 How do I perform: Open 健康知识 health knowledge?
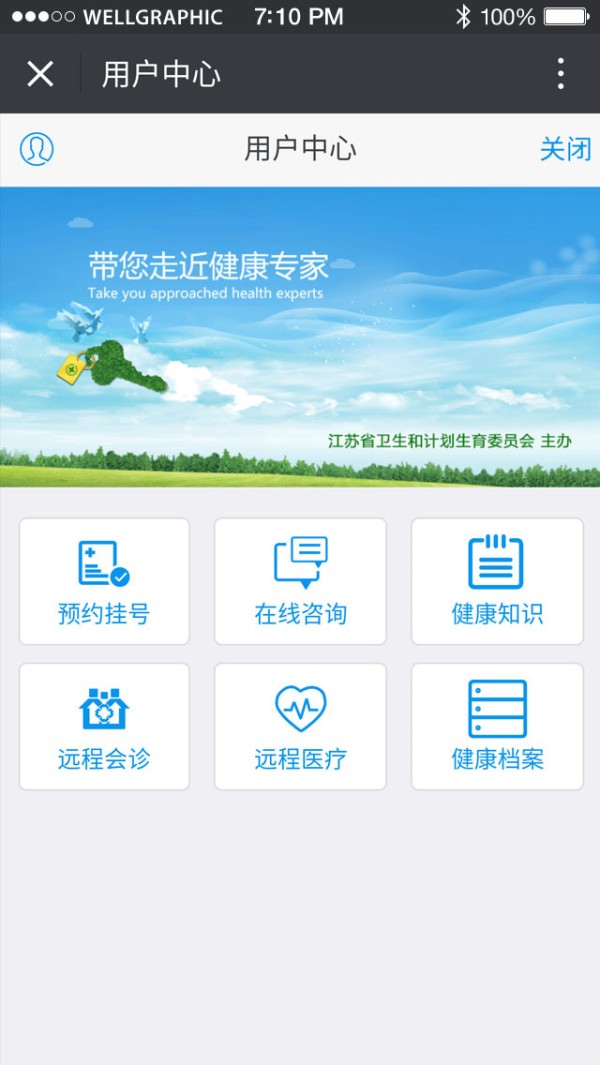497,581
